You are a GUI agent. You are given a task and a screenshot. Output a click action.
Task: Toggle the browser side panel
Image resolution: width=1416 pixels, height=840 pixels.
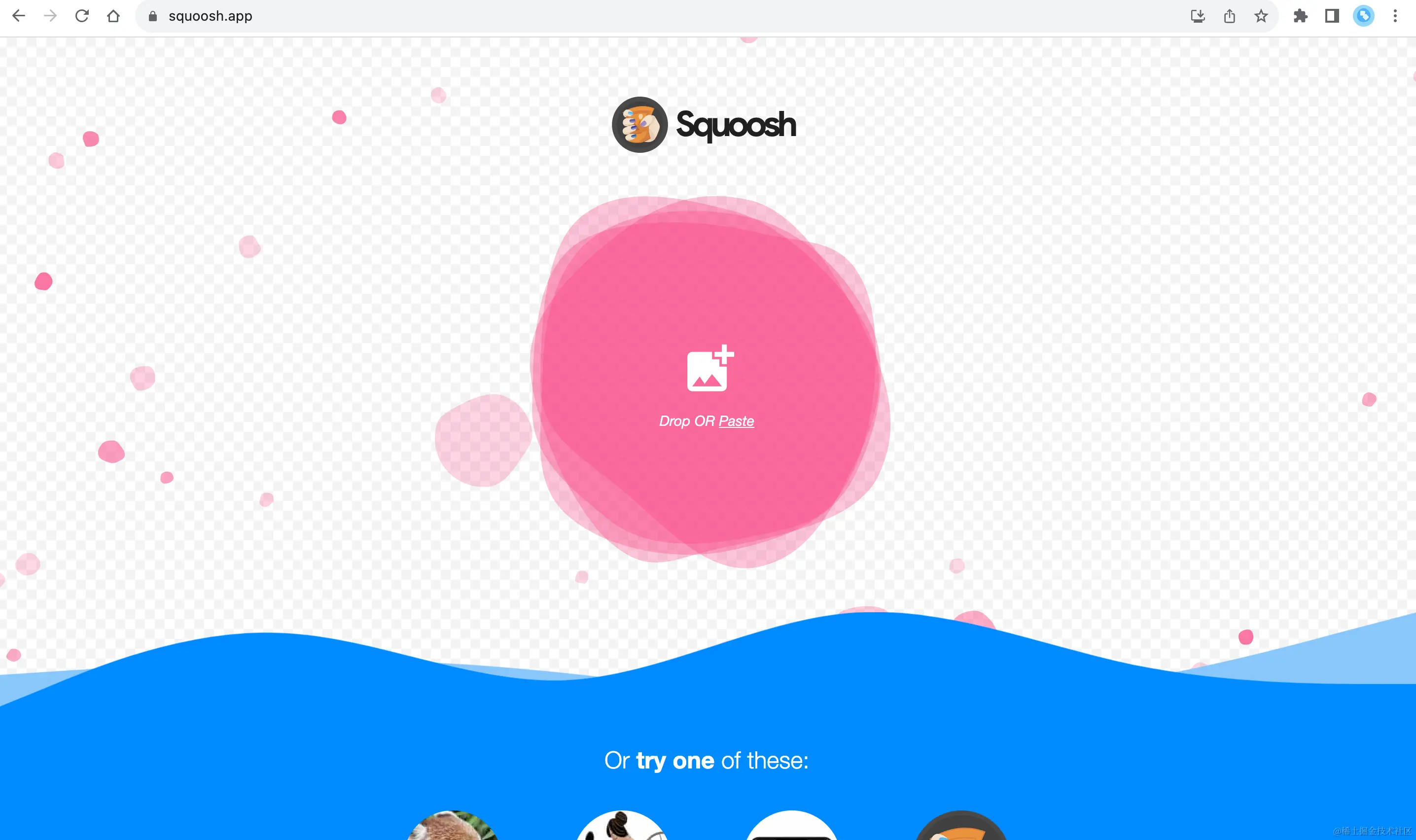pos(1332,16)
